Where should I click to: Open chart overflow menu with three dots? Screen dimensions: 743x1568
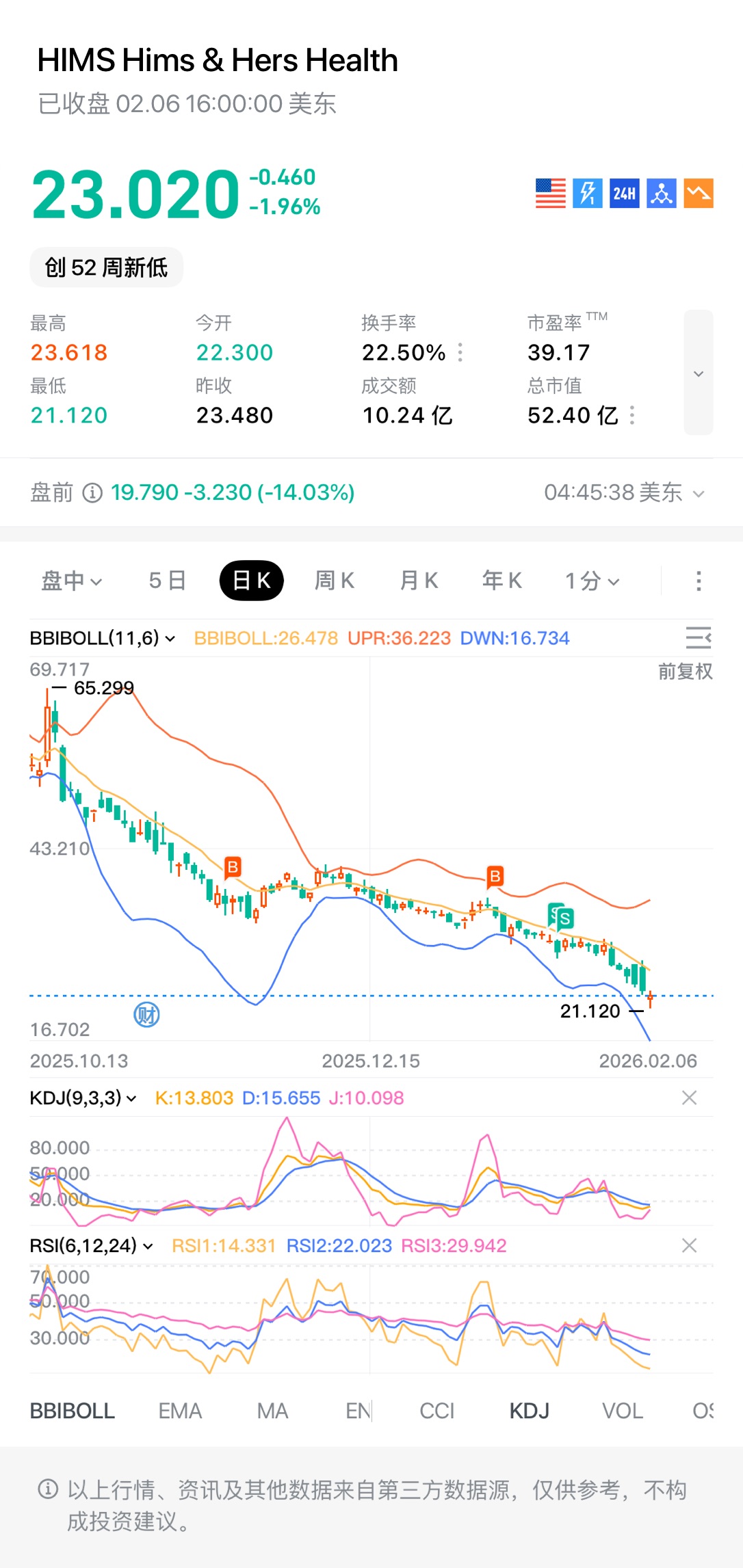pyautogui.click(x=698, y=581)
